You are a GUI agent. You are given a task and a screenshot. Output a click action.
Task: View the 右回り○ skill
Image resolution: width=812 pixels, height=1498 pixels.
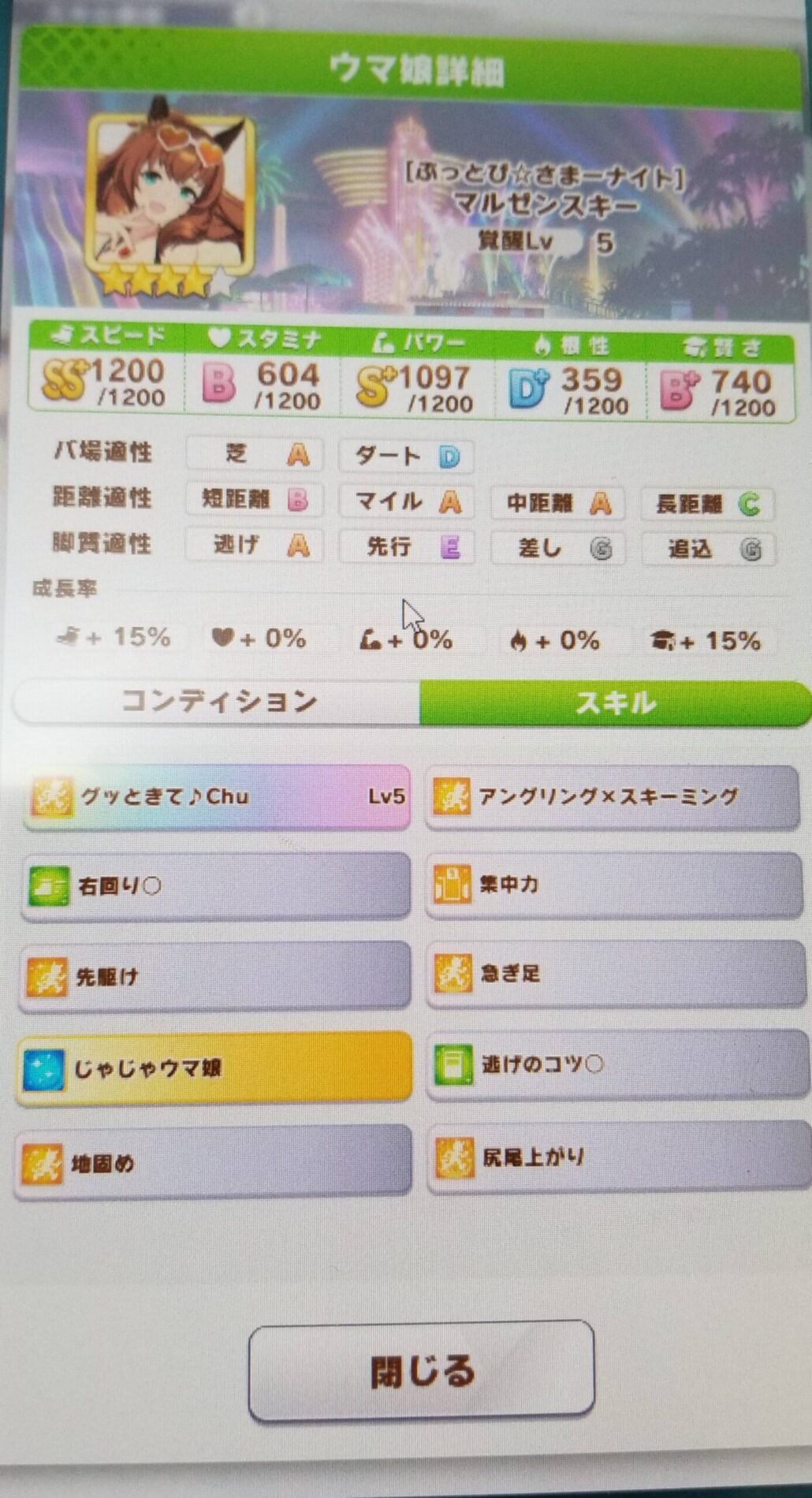click(x=216, y=886)
